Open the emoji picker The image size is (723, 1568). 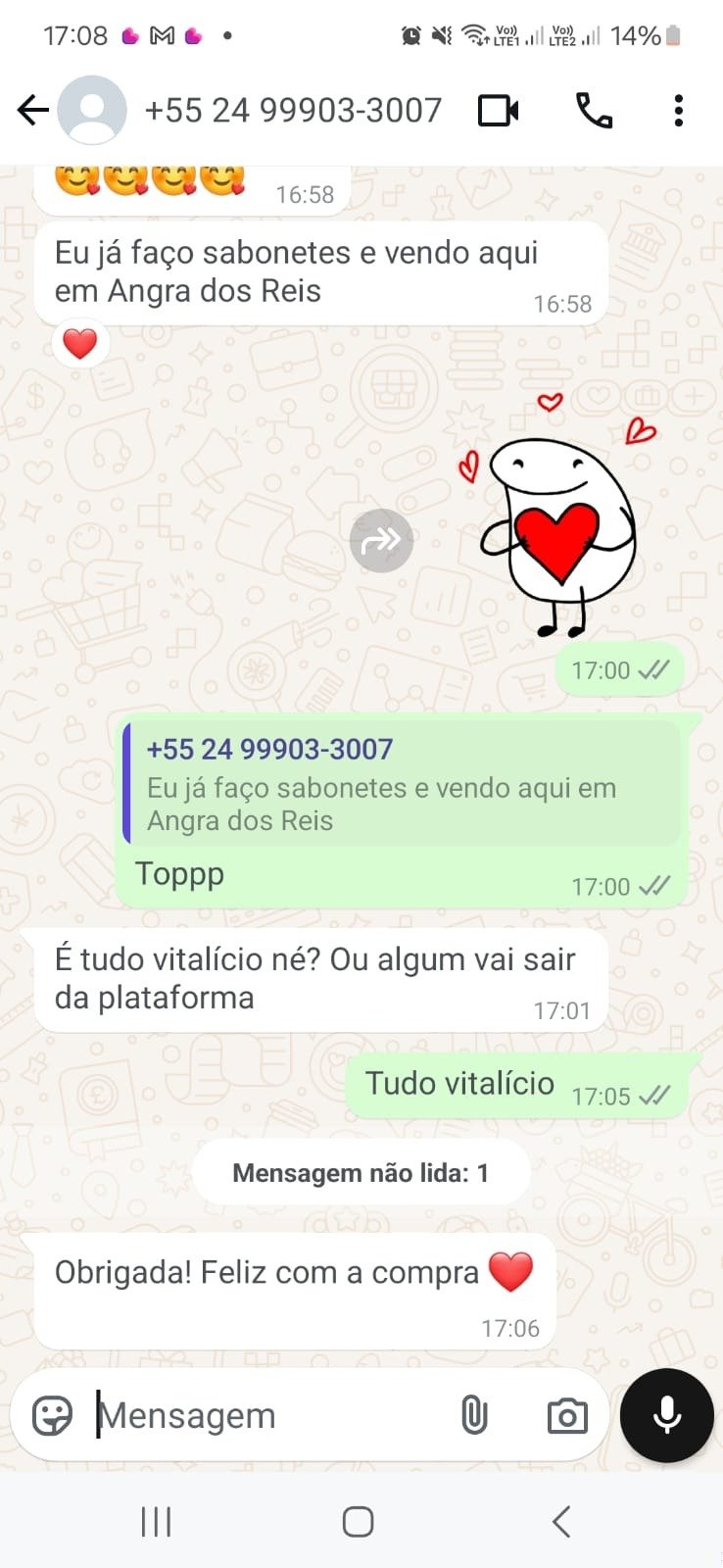click(x=52, y=1415)
